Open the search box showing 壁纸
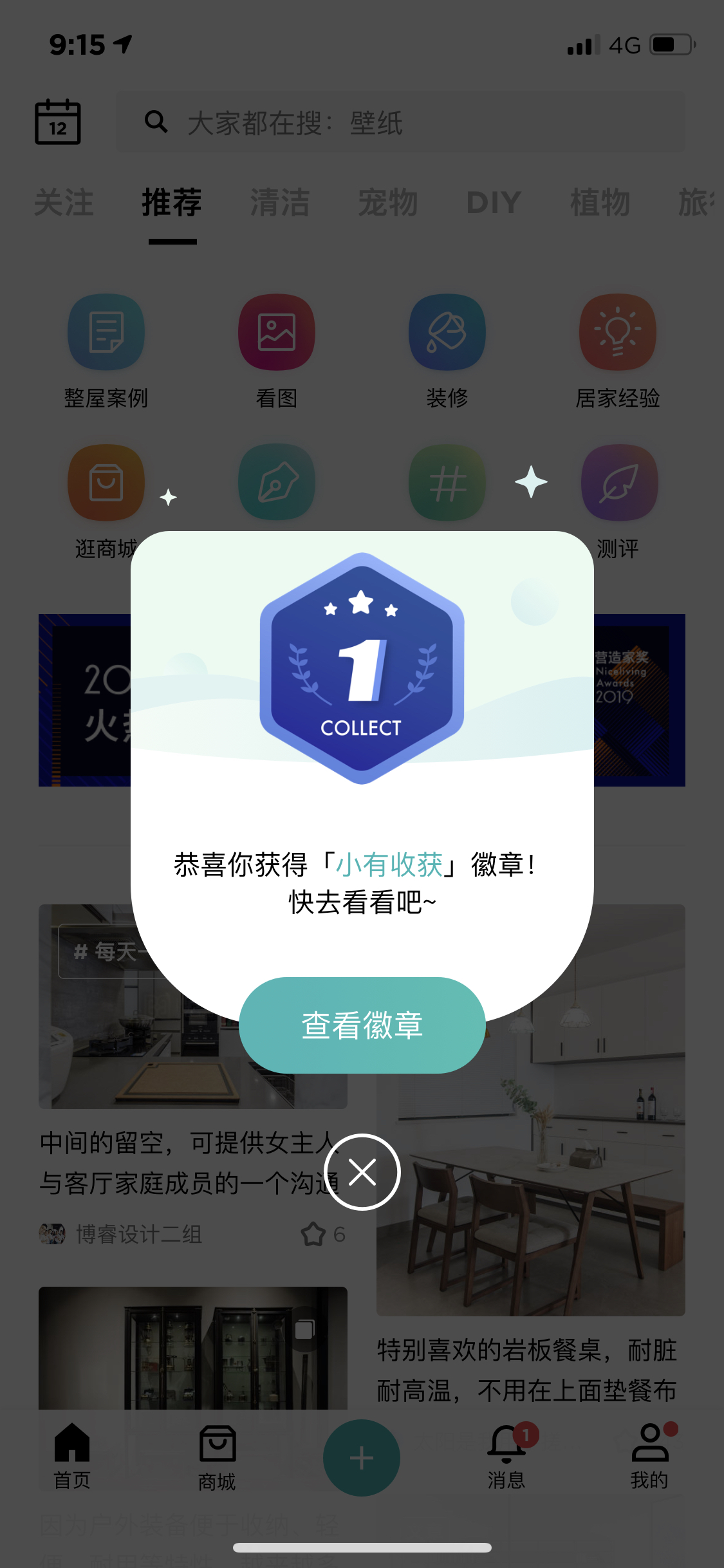The image size is (724, 1568). click(x=400, y=122)
